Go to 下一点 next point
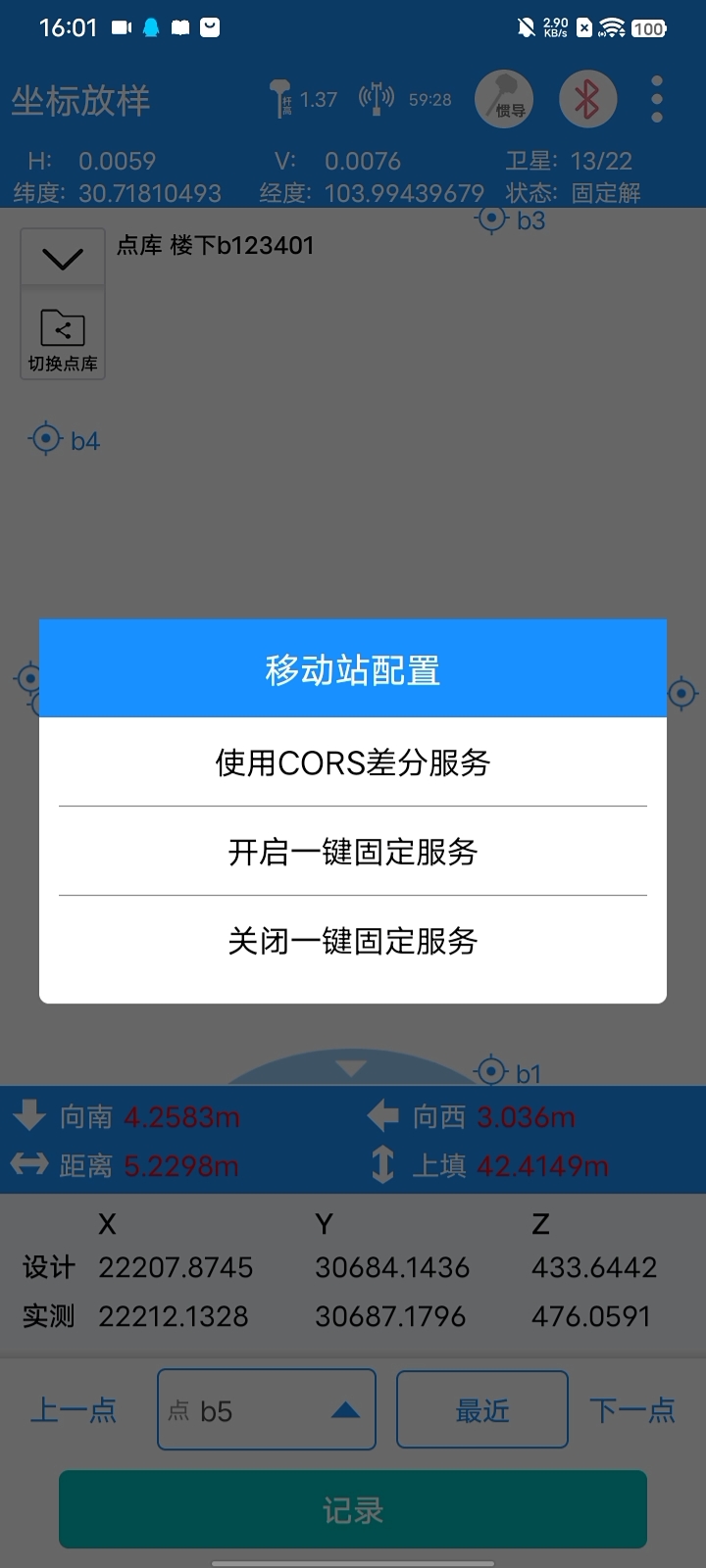Image resolution: width=706 pixels, height=1568 pixels. [632, 1410]
